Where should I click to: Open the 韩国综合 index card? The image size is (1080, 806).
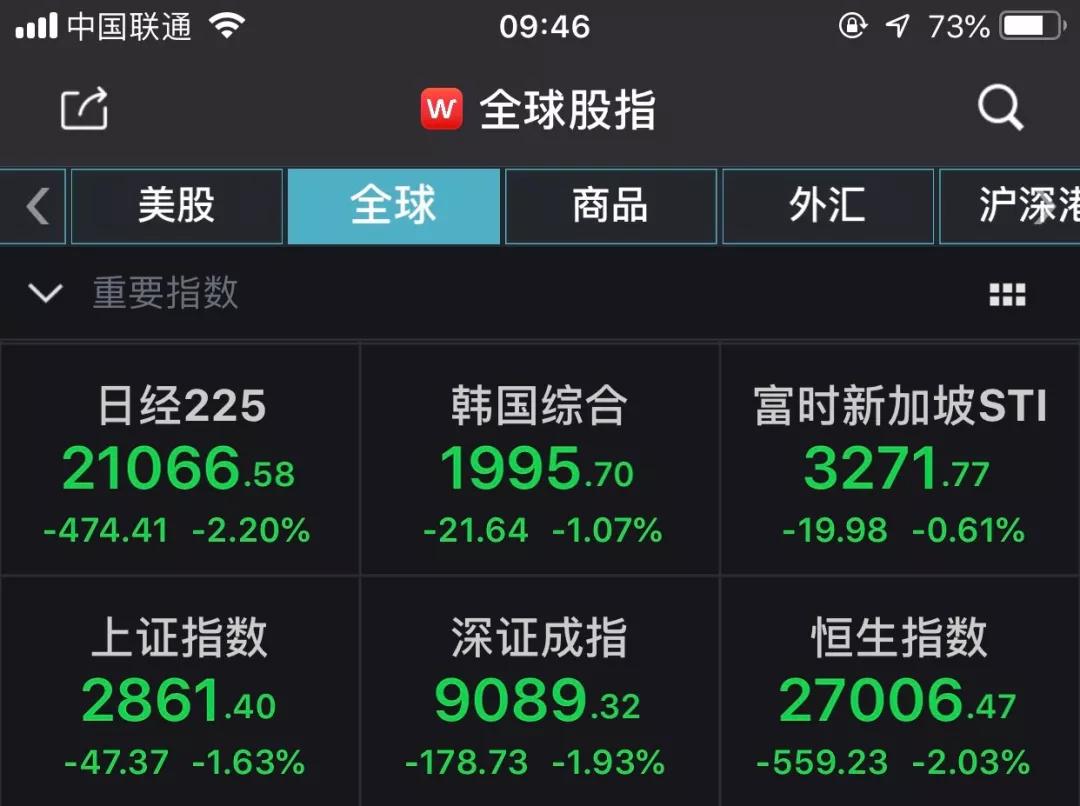tap(539, 460)
